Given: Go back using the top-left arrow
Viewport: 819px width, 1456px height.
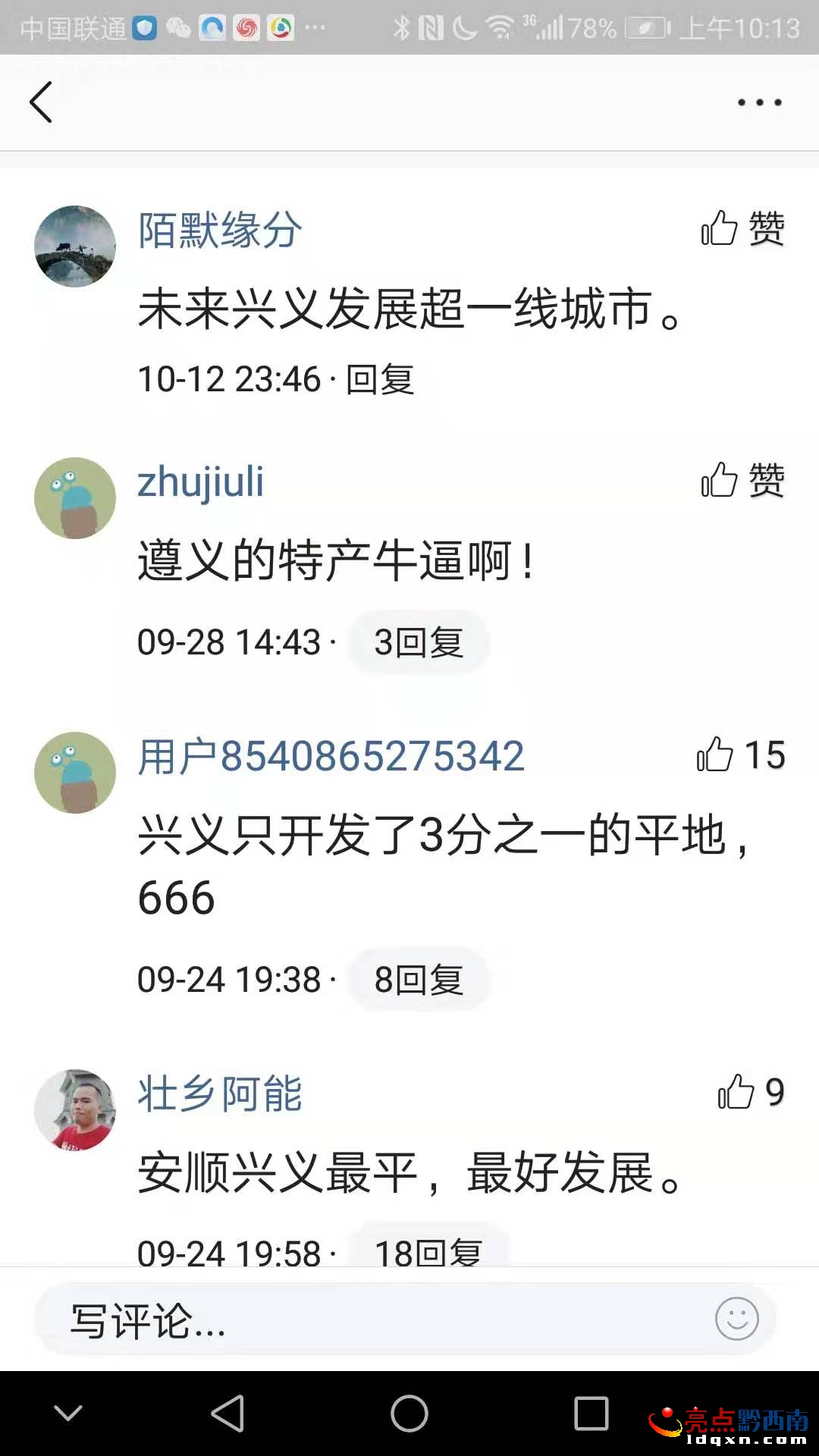Looking at the screenshot, I should [x=41, y=102].
